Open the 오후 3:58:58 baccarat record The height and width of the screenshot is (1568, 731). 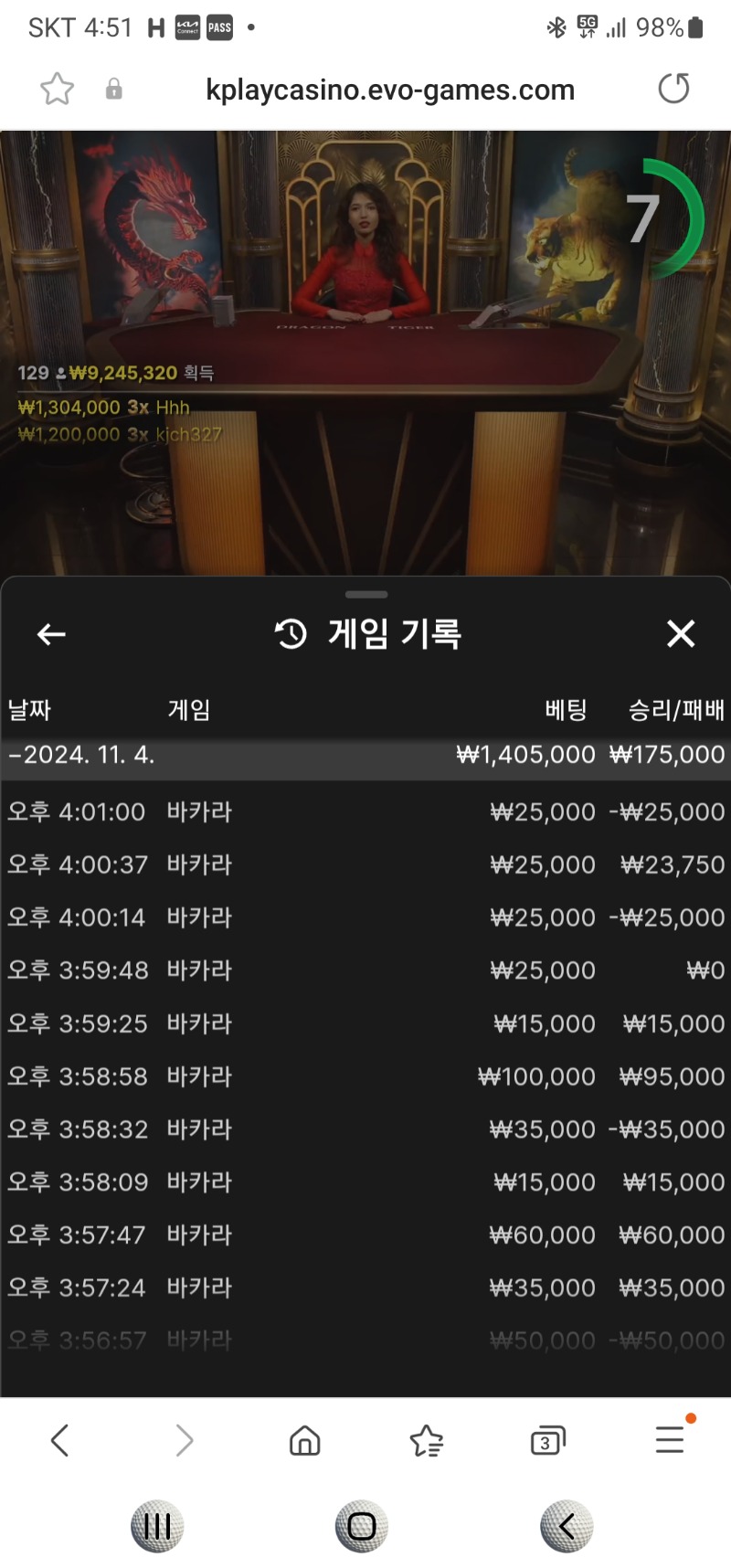point(365,1076)
